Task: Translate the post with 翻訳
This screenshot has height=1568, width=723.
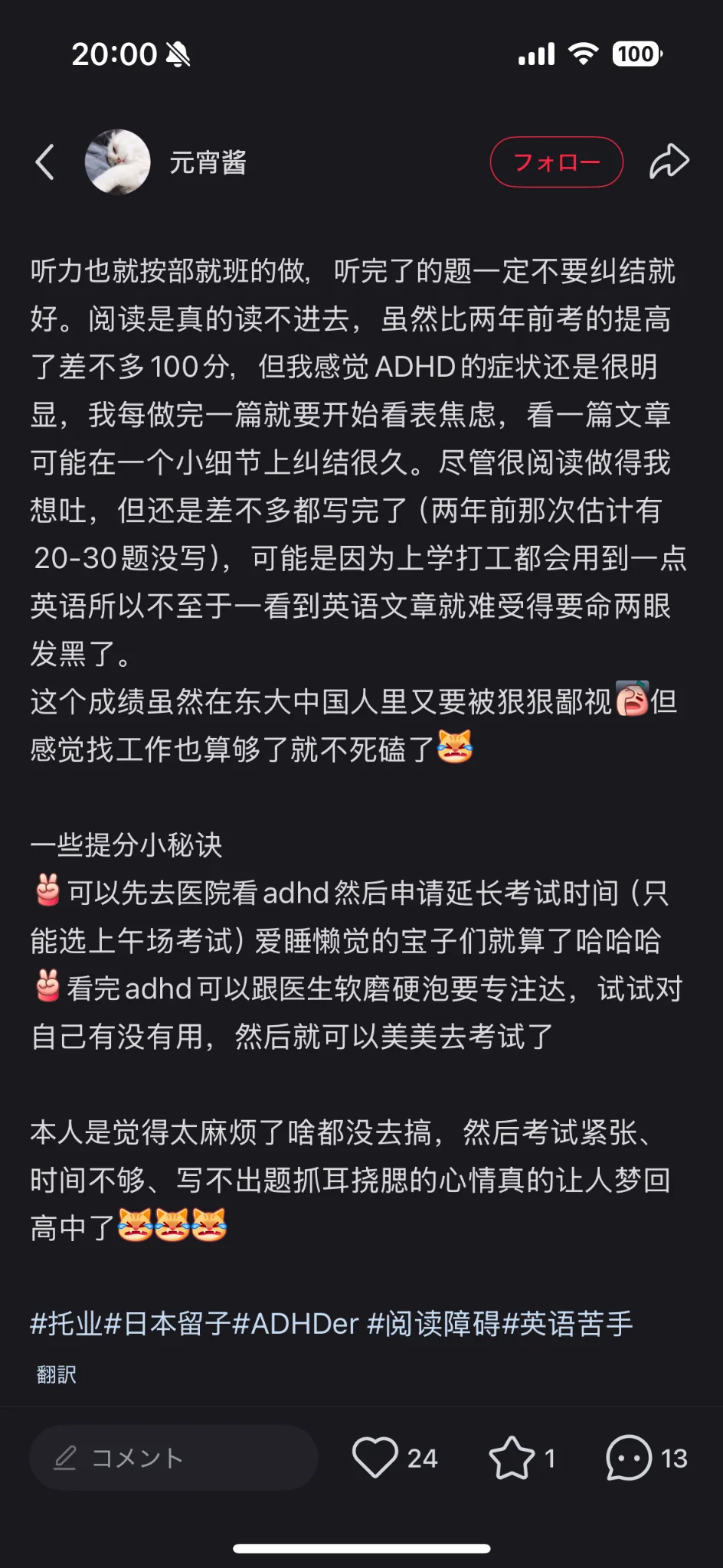Action: pyautogui.click(x=57, y=1374)
